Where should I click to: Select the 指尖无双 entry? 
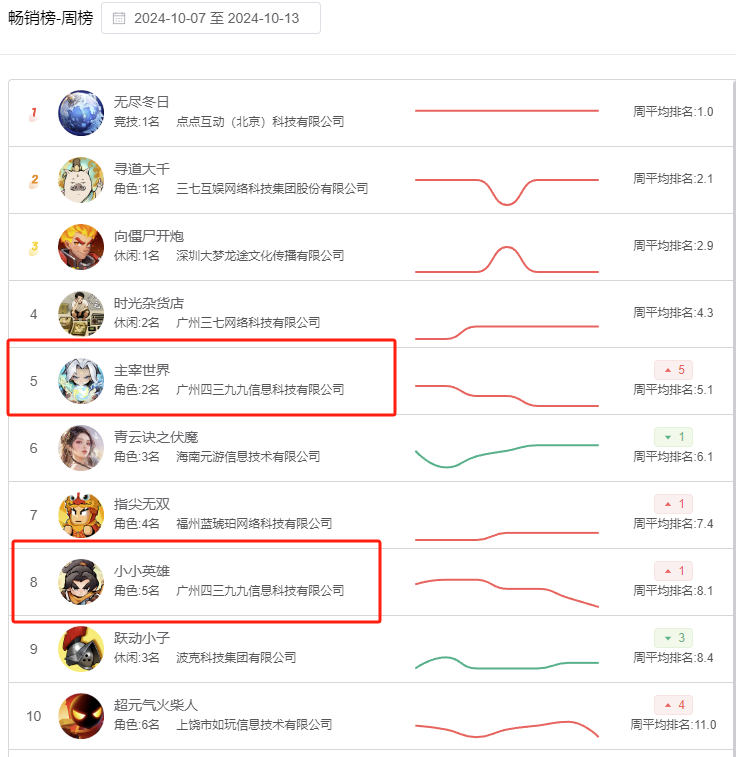[x=142, y=504]
